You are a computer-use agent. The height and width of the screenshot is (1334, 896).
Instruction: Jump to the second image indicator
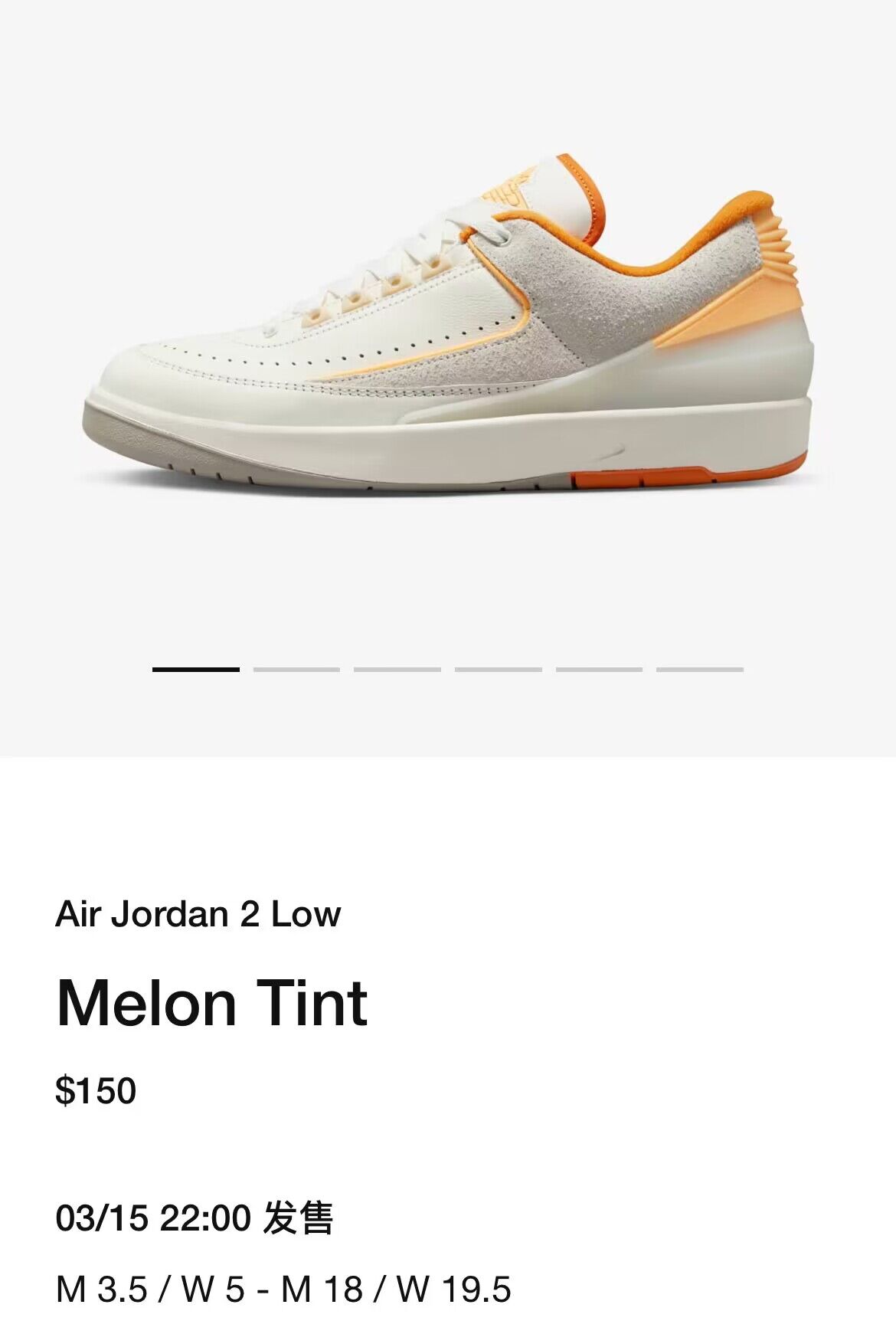point(296,670)
